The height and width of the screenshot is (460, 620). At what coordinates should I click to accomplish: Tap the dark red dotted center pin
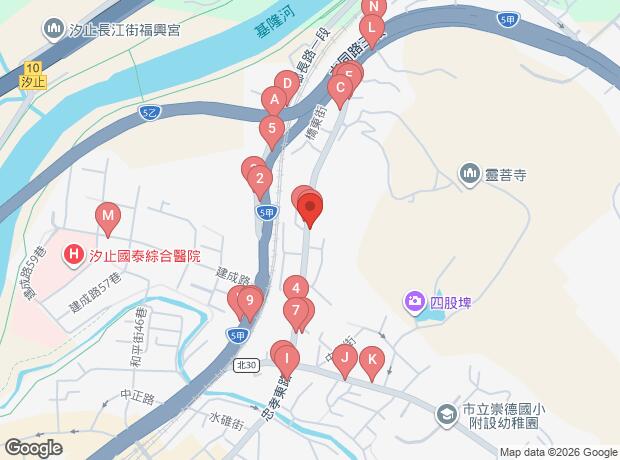point(310,210)
